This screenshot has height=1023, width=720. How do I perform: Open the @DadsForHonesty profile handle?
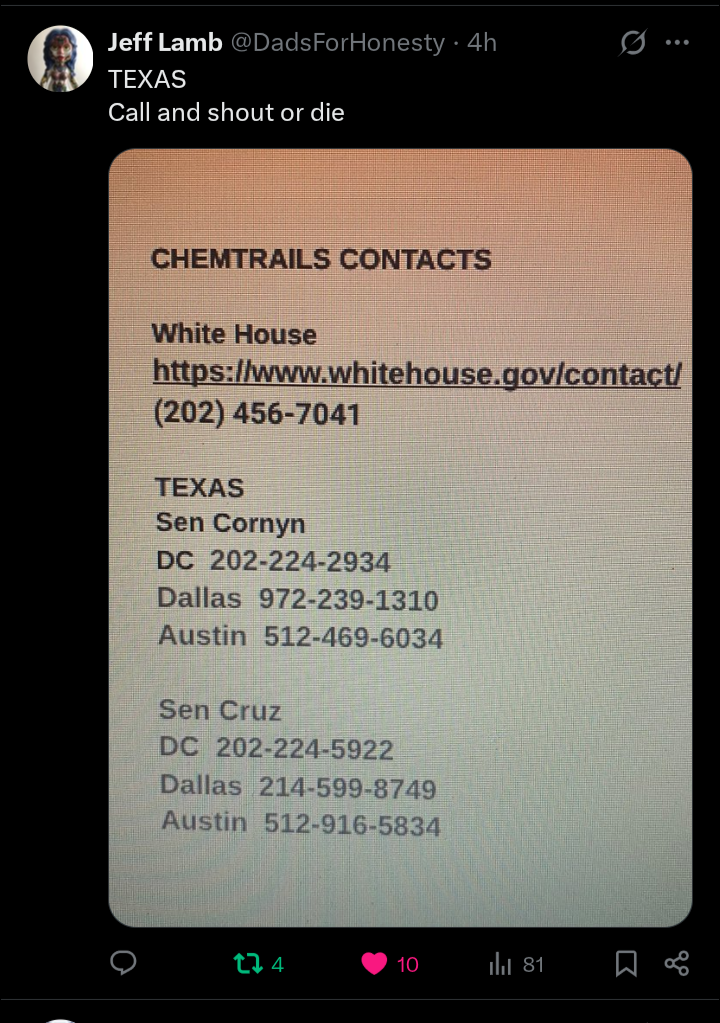click(338, 43)
